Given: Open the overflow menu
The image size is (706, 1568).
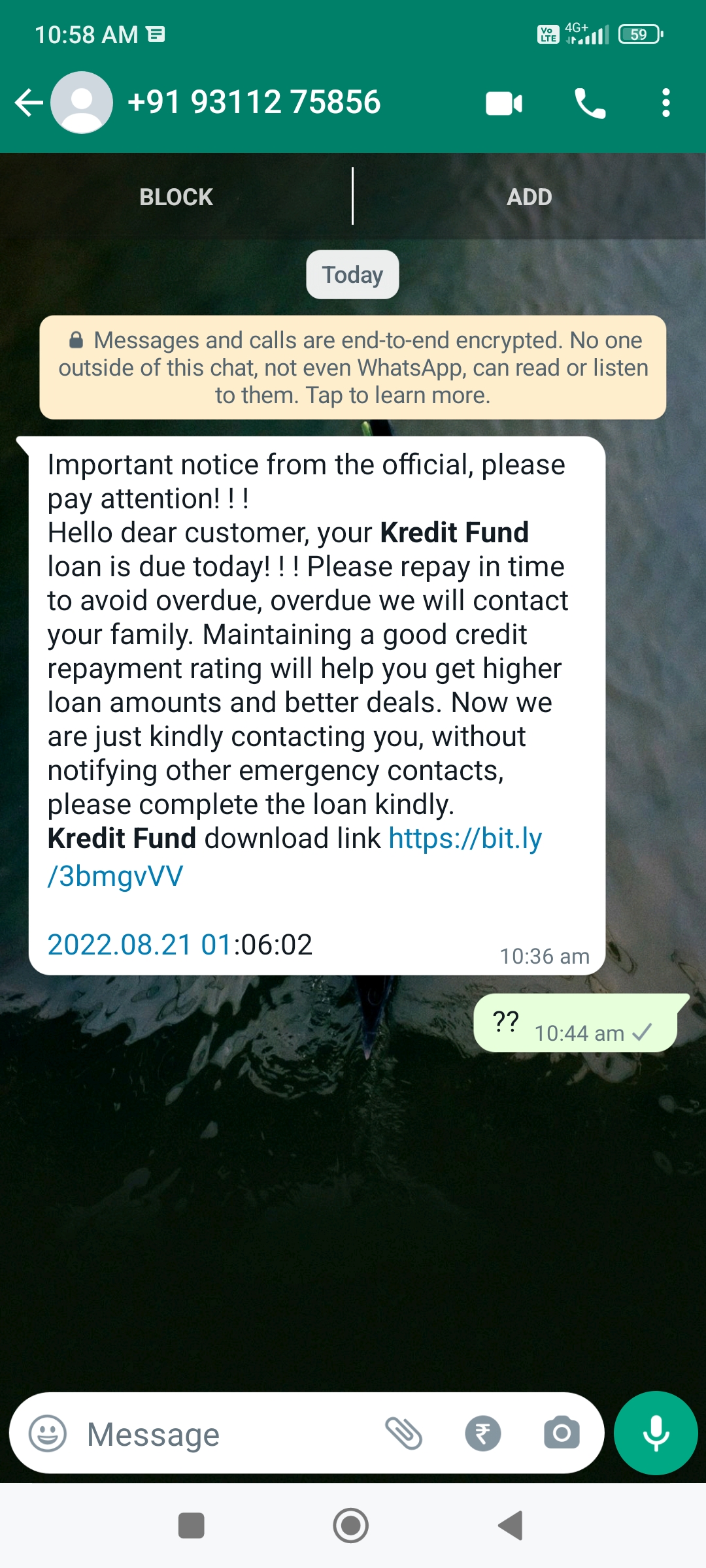Looking at the screenshot, I should tap(665, 103).
